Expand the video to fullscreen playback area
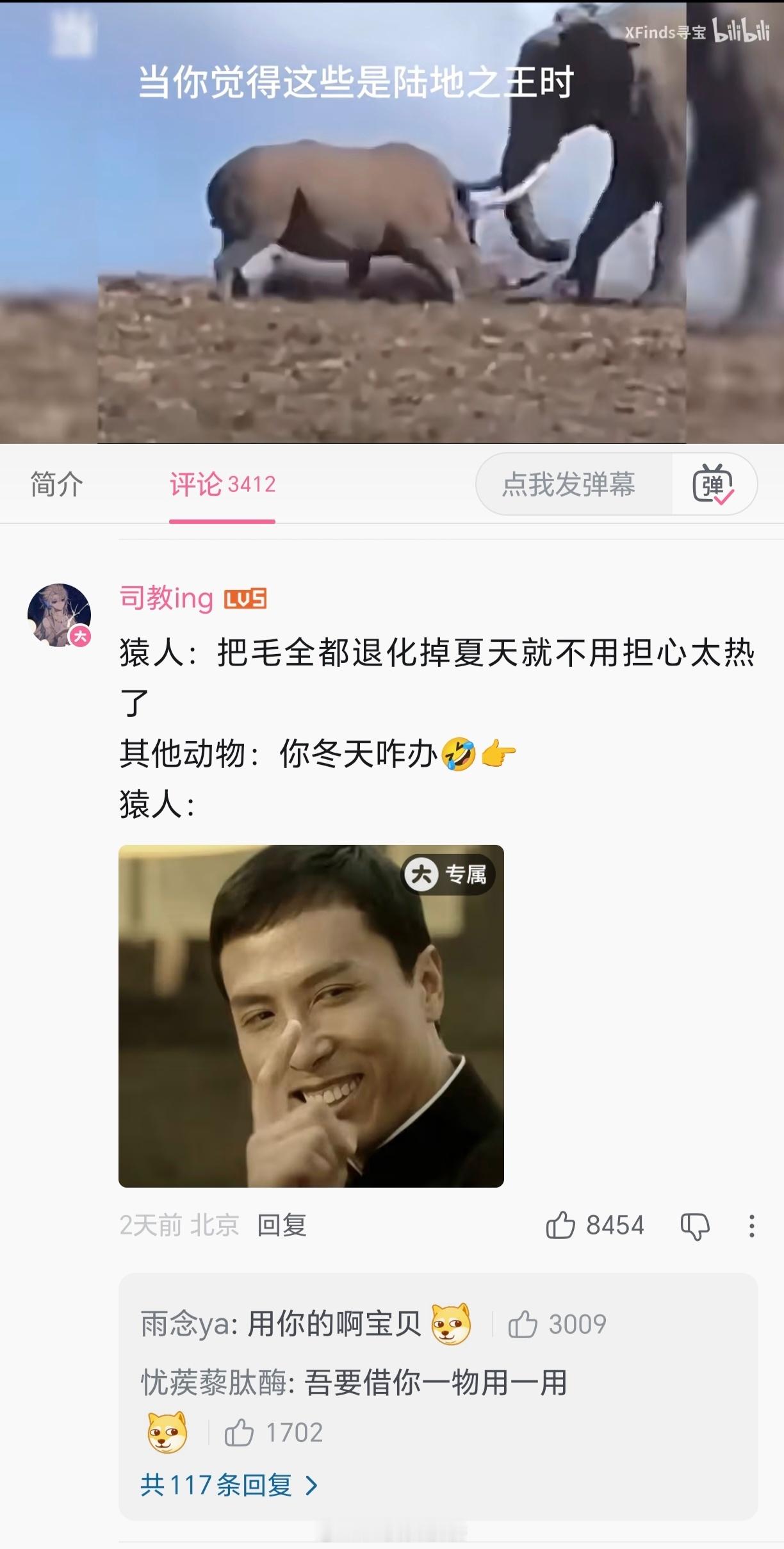784x1549 pixels. coord(392,224)
